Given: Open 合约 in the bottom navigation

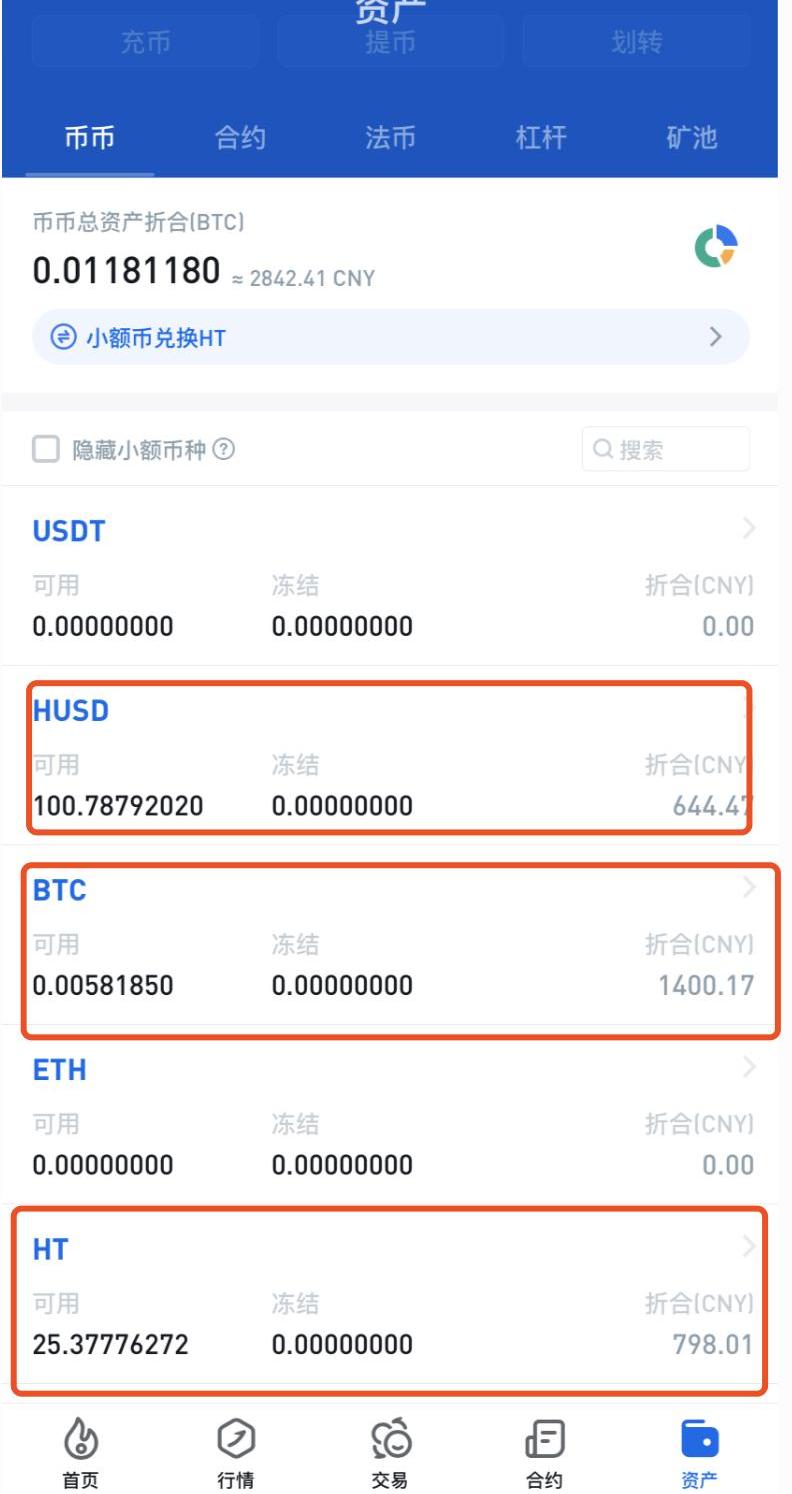Looking at the screenshot, I should coord(543,1452).
